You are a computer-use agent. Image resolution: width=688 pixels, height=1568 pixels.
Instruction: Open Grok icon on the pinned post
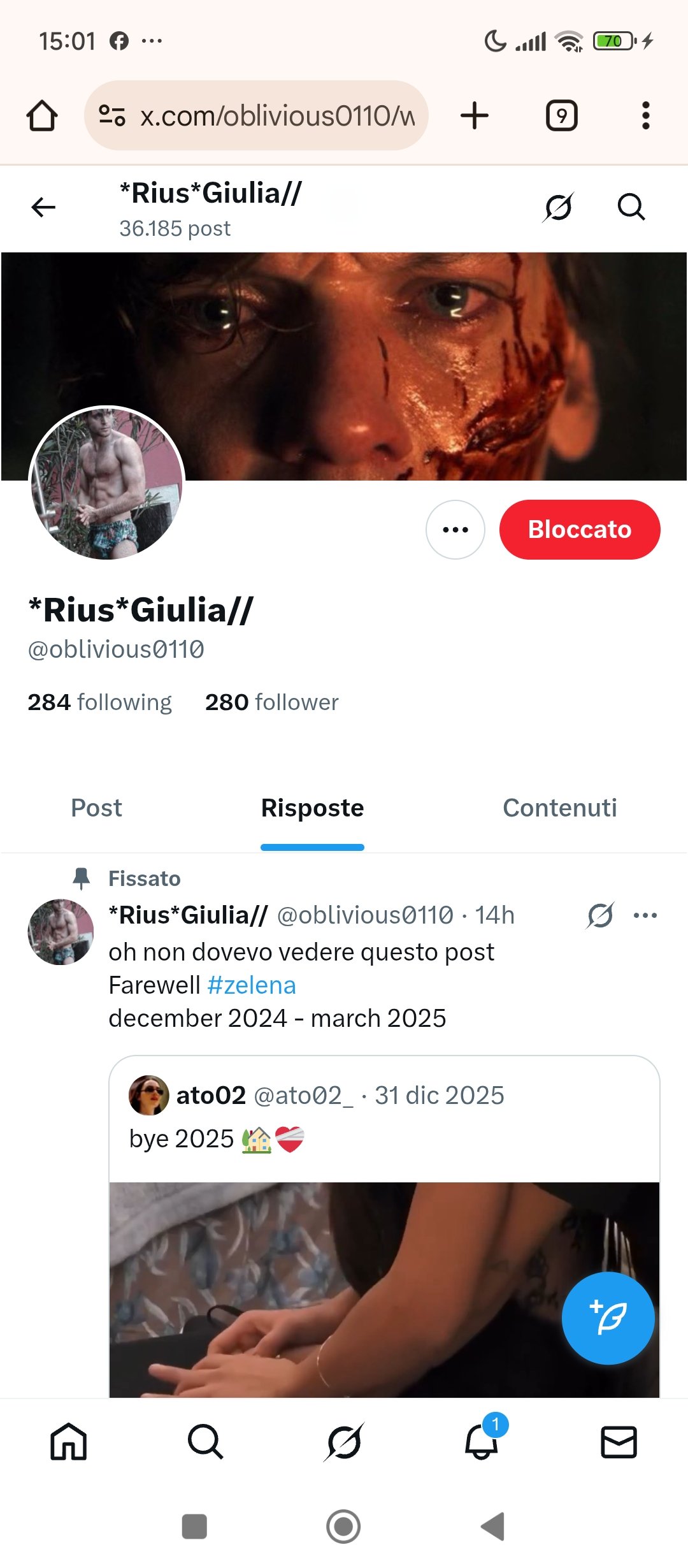(600, 916)
